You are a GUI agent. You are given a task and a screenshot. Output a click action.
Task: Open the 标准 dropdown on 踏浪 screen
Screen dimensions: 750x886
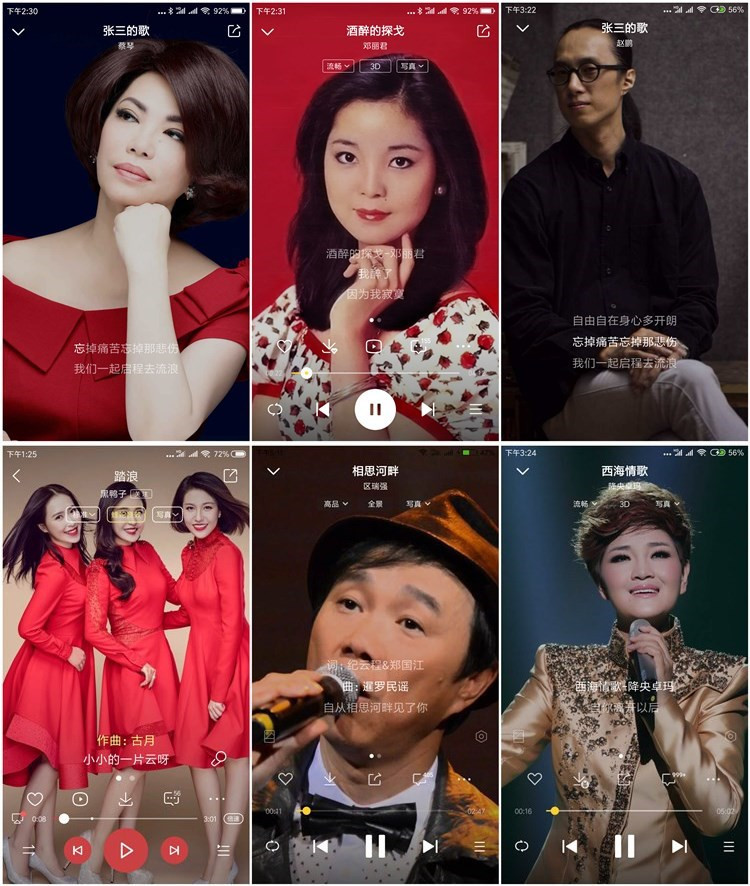(82, 514)
